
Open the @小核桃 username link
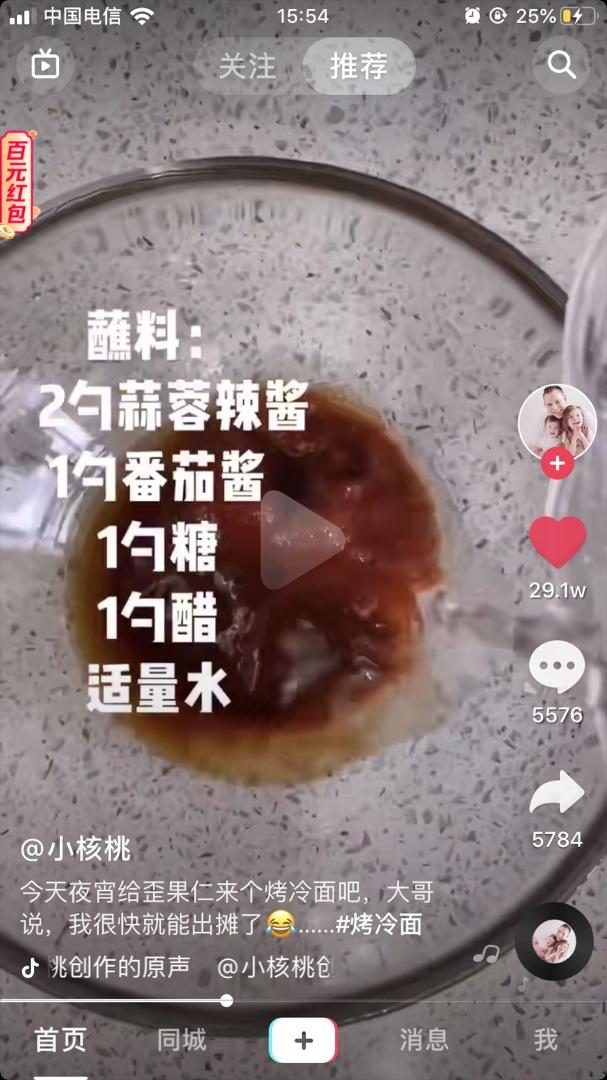[x=76, y=850]
